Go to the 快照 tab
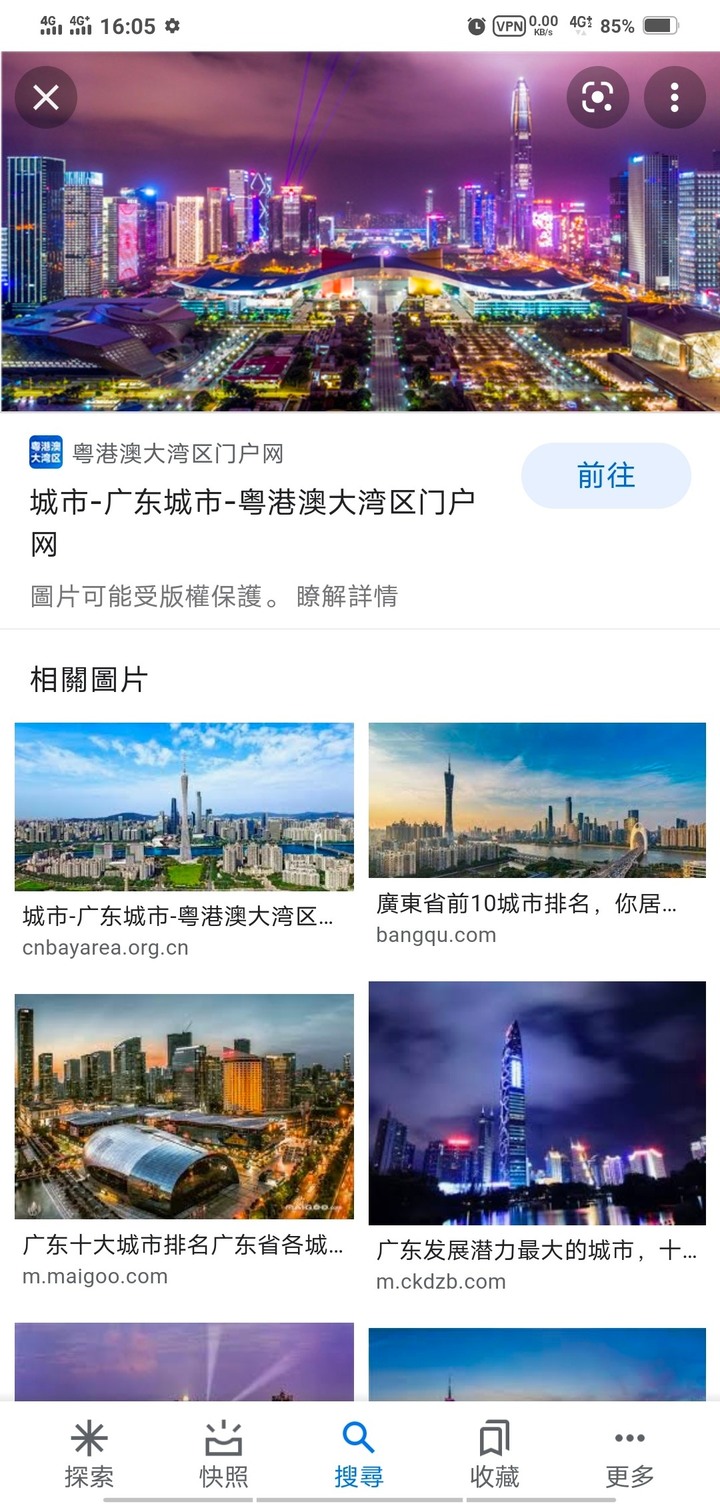The image size is (720, 1504). pos(224,1455)
